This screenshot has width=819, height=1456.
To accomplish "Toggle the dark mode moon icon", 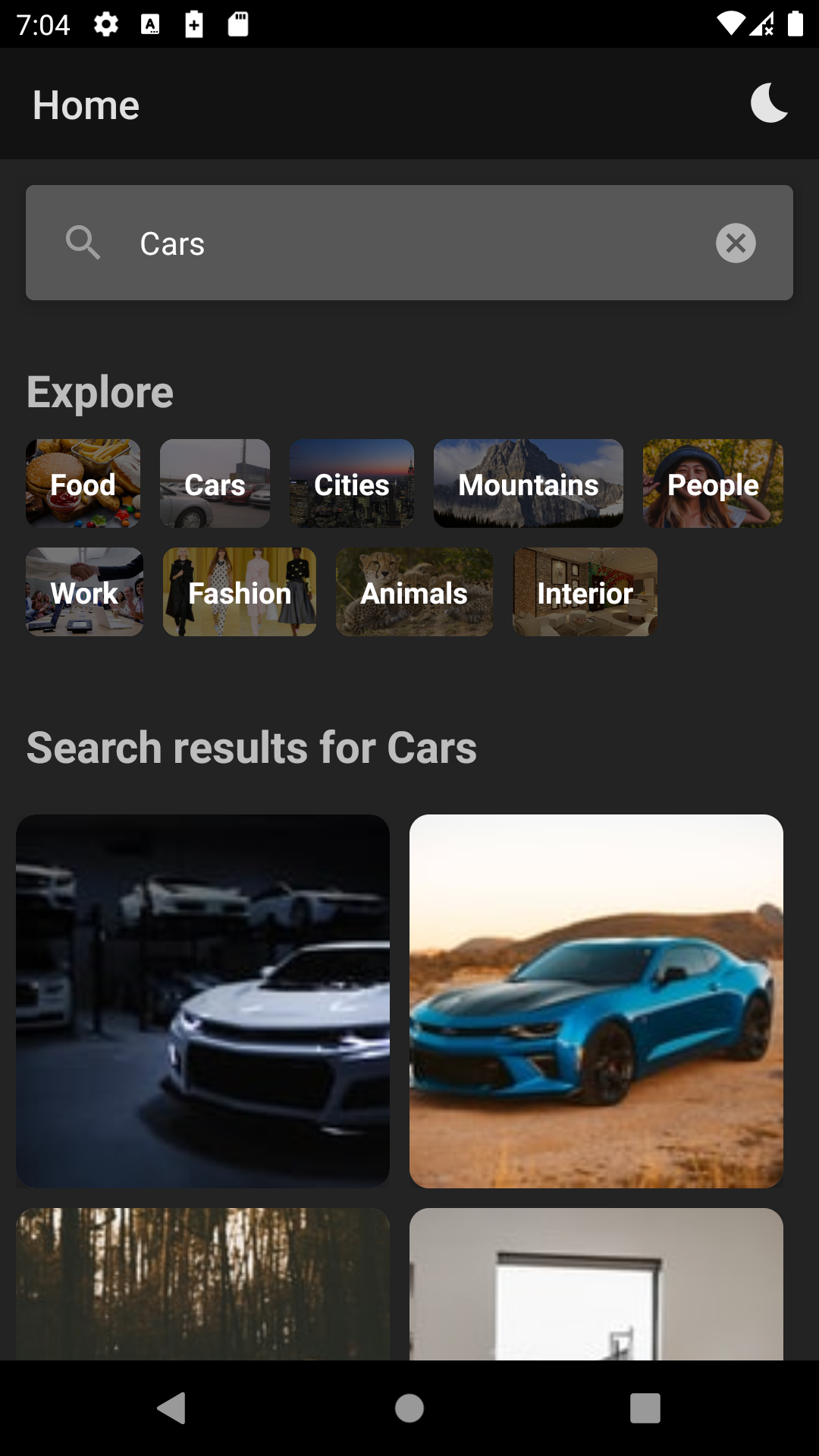I will 769,103.
